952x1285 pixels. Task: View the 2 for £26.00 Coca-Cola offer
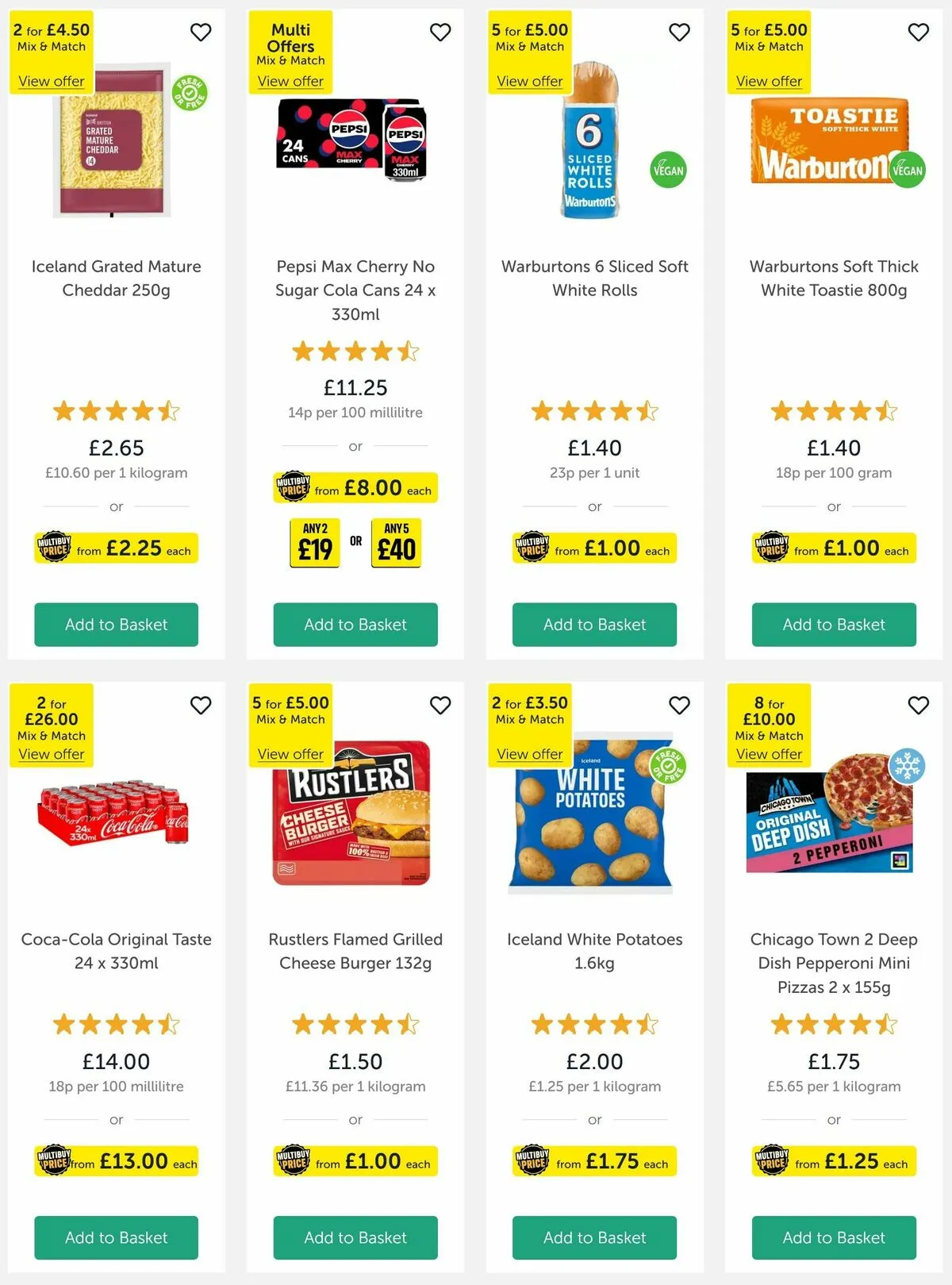pyautogui.click(x=51, y=754)
